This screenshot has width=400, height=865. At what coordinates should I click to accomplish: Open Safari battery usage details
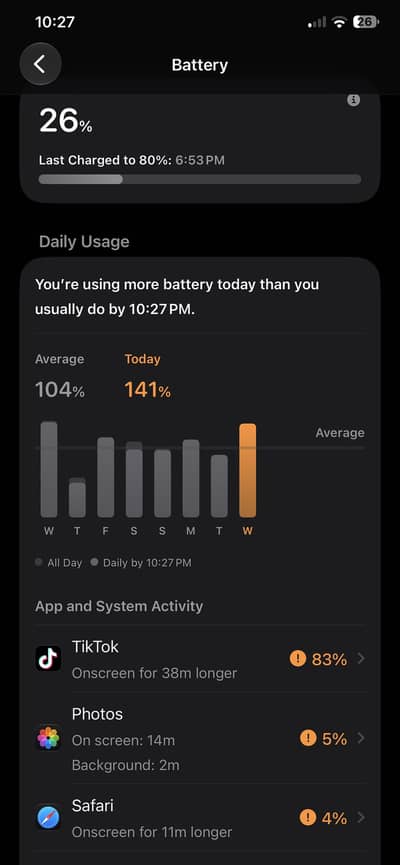click(200, 817)
